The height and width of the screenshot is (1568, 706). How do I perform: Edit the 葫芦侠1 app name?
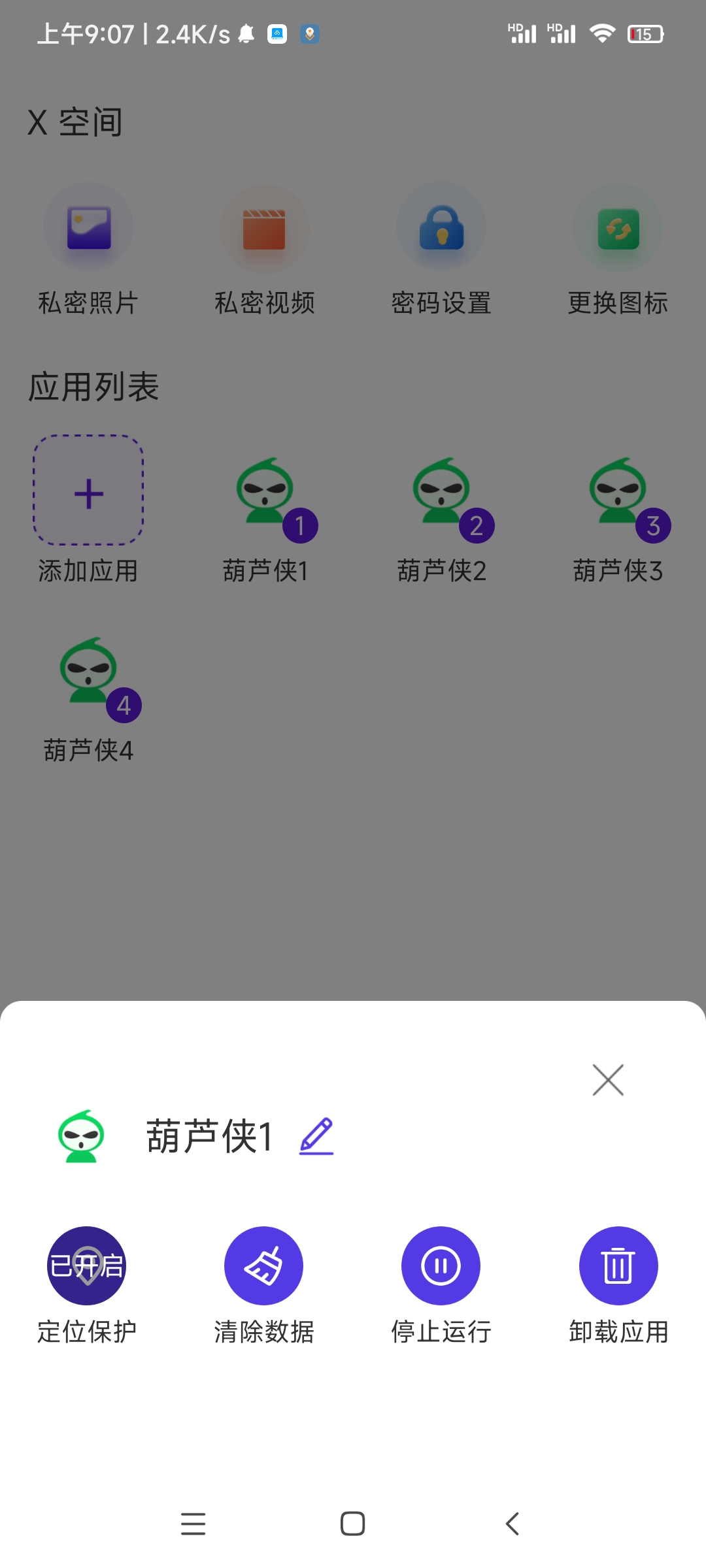pos(316,1136)
